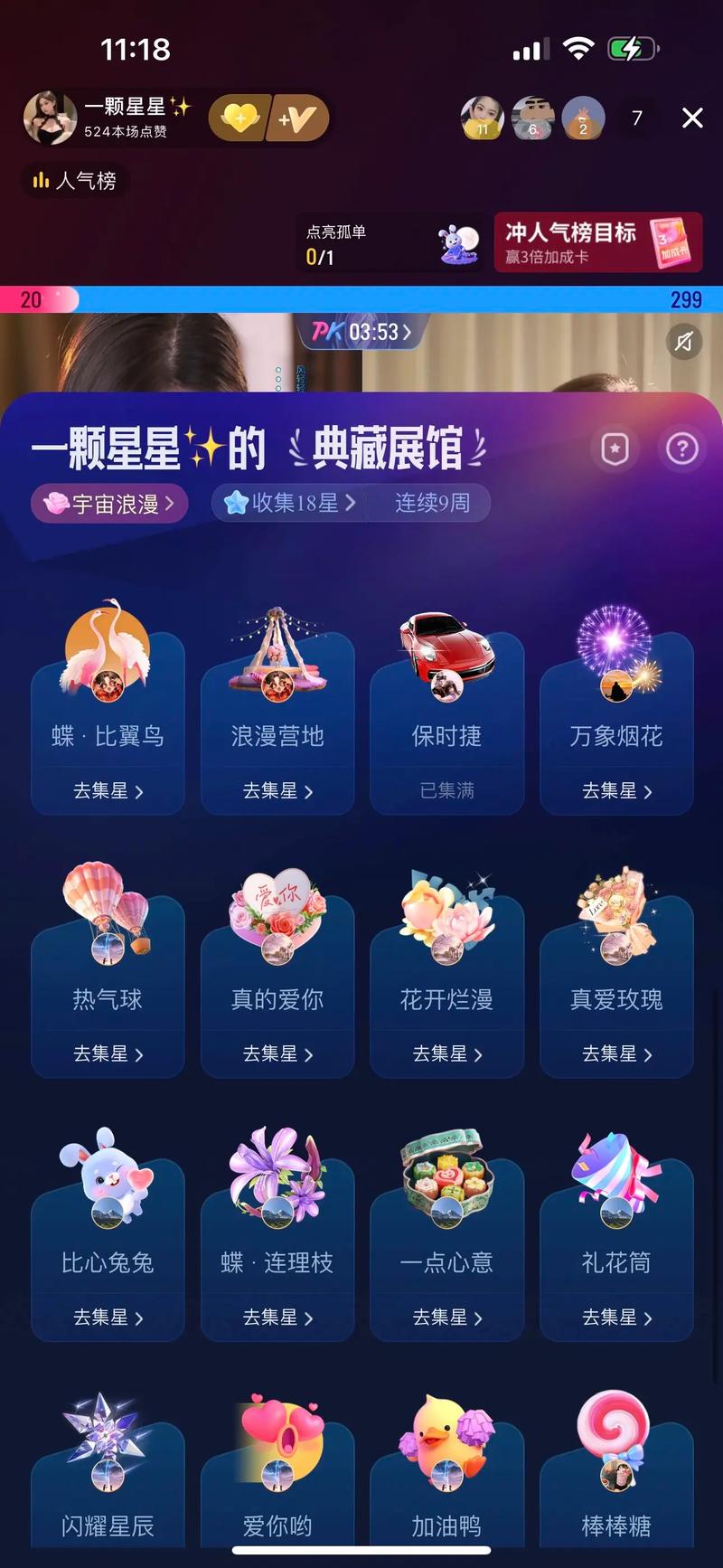Tap 去集星 under 蝶·比翼鸟
Image resolution: width=723 pixels, height=1568 pixels.
tap(108, 791)
